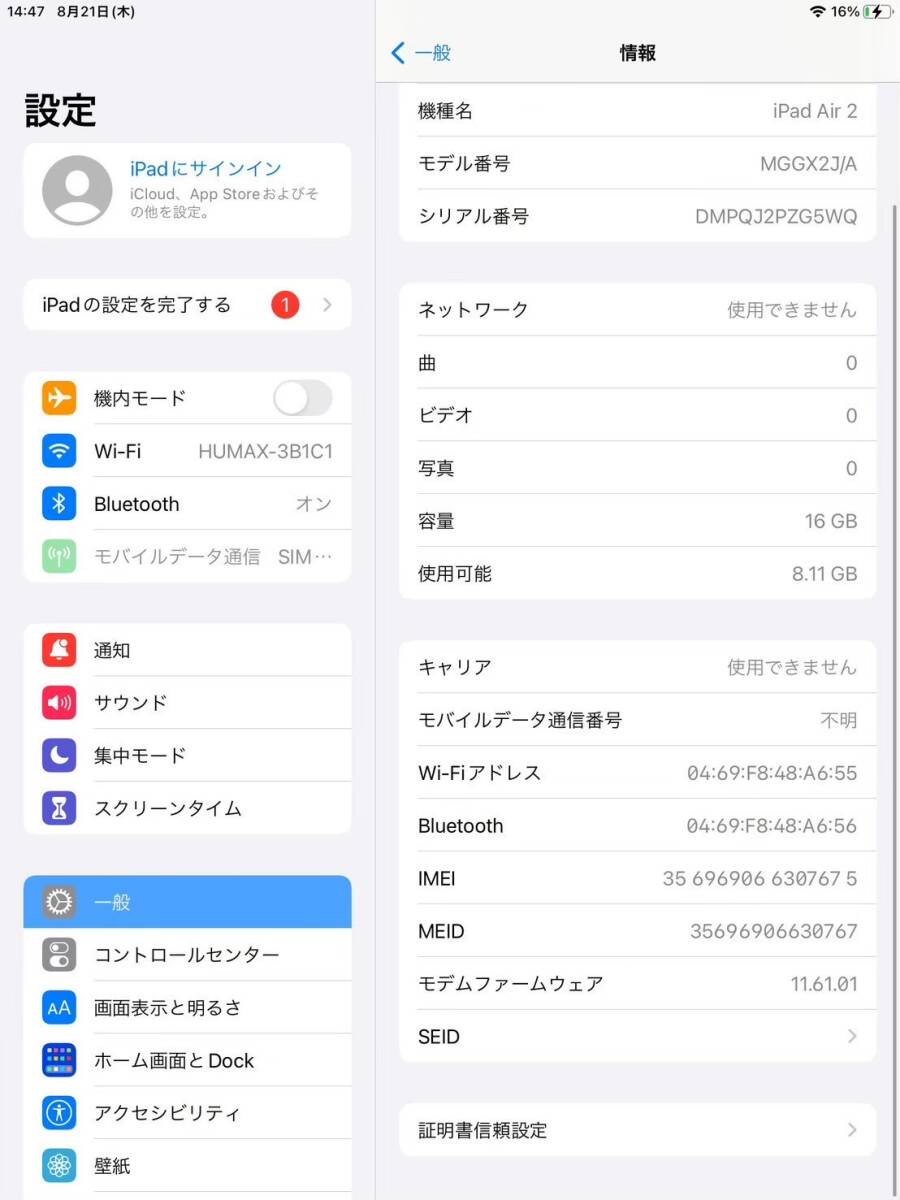Screen dimensions: 900x1200
Task: Open Bluetooth settings in the sidebar
Action: click(187, 504)
